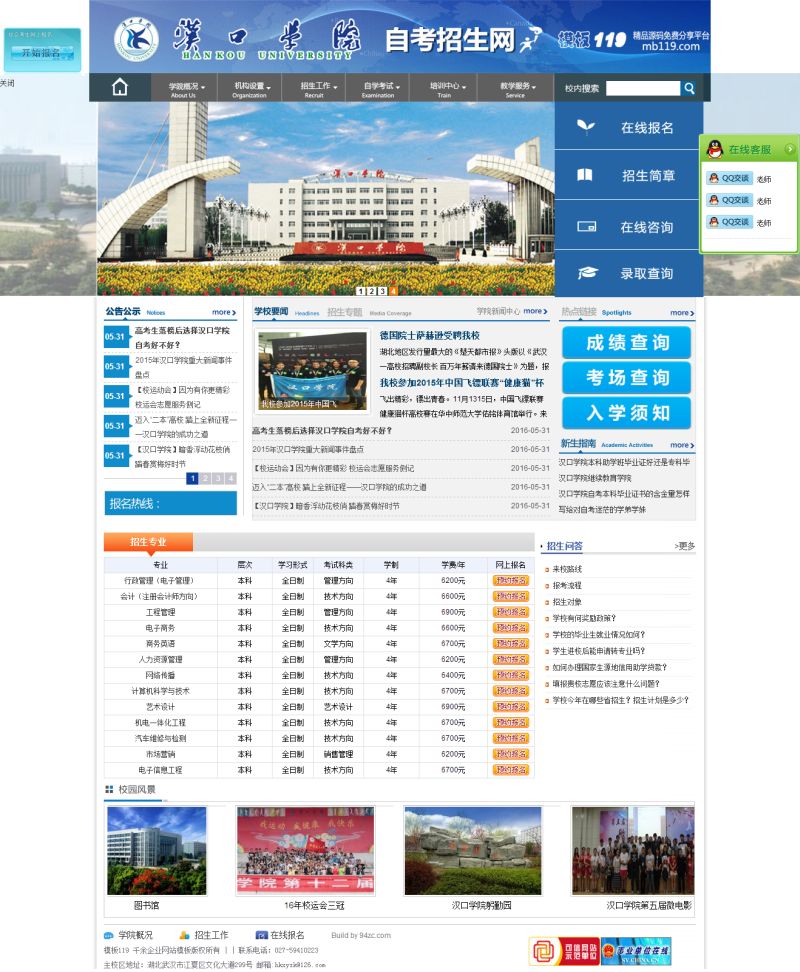Image resolution: width=800 pixels, height=972 pixels.
Task: Close the floating 开始报名 box
Action: (x=7, y=83)
